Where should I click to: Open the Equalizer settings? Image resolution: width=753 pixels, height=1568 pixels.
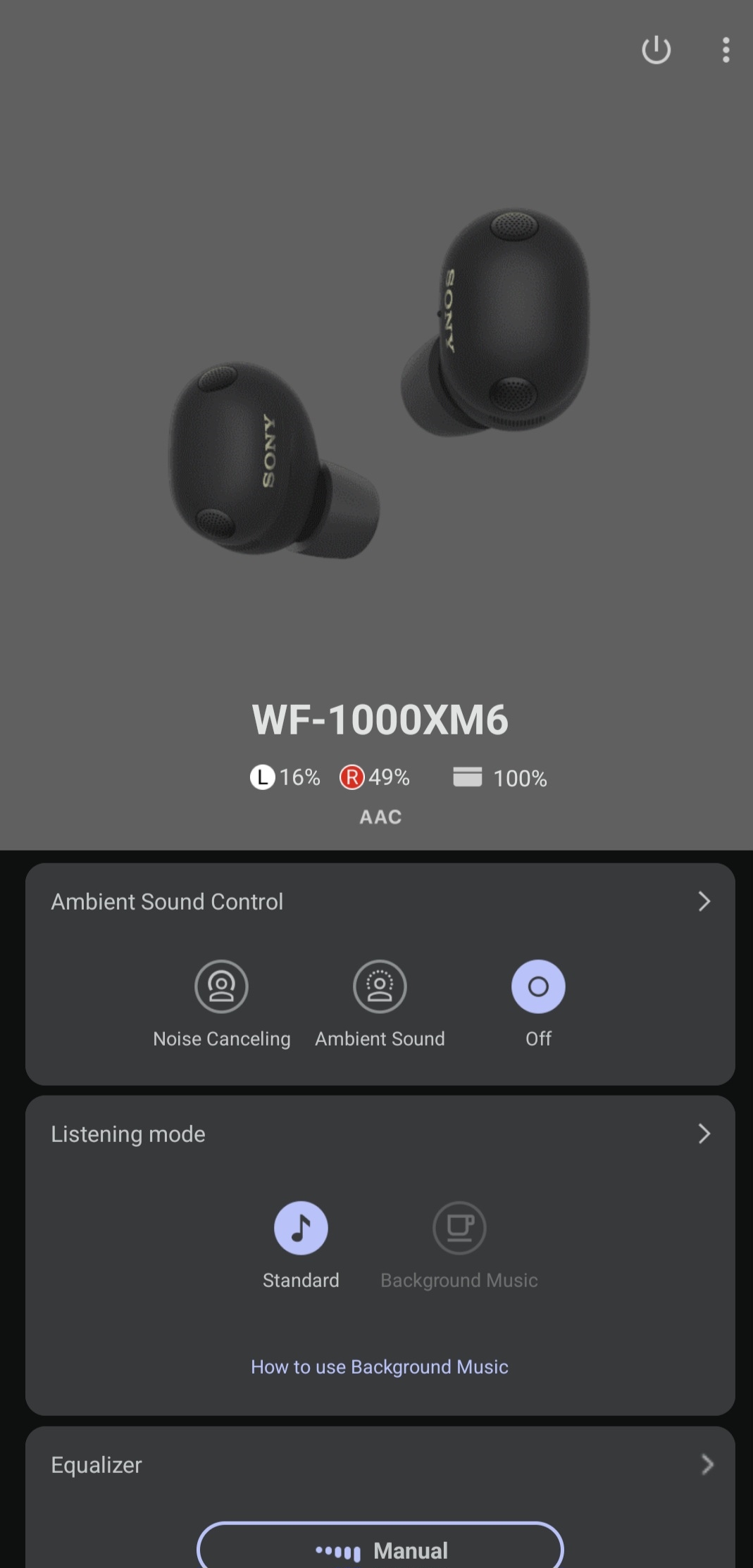tap(707, 1464)
